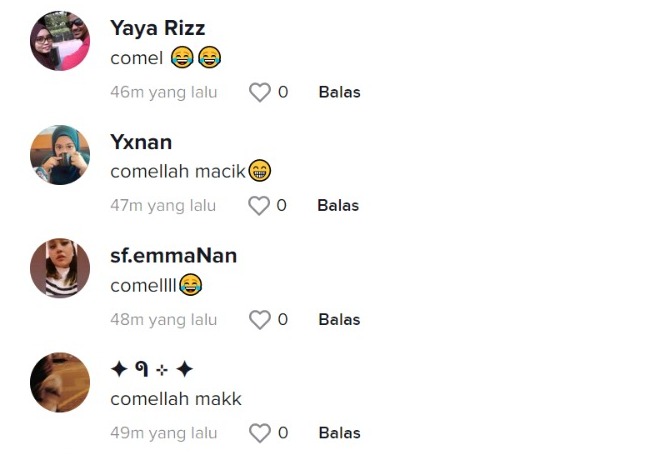The height and width of the screenshot is (458, 670).
Task: Tap Balas under Yxnan's comment
Action: [x=338, y=205]
